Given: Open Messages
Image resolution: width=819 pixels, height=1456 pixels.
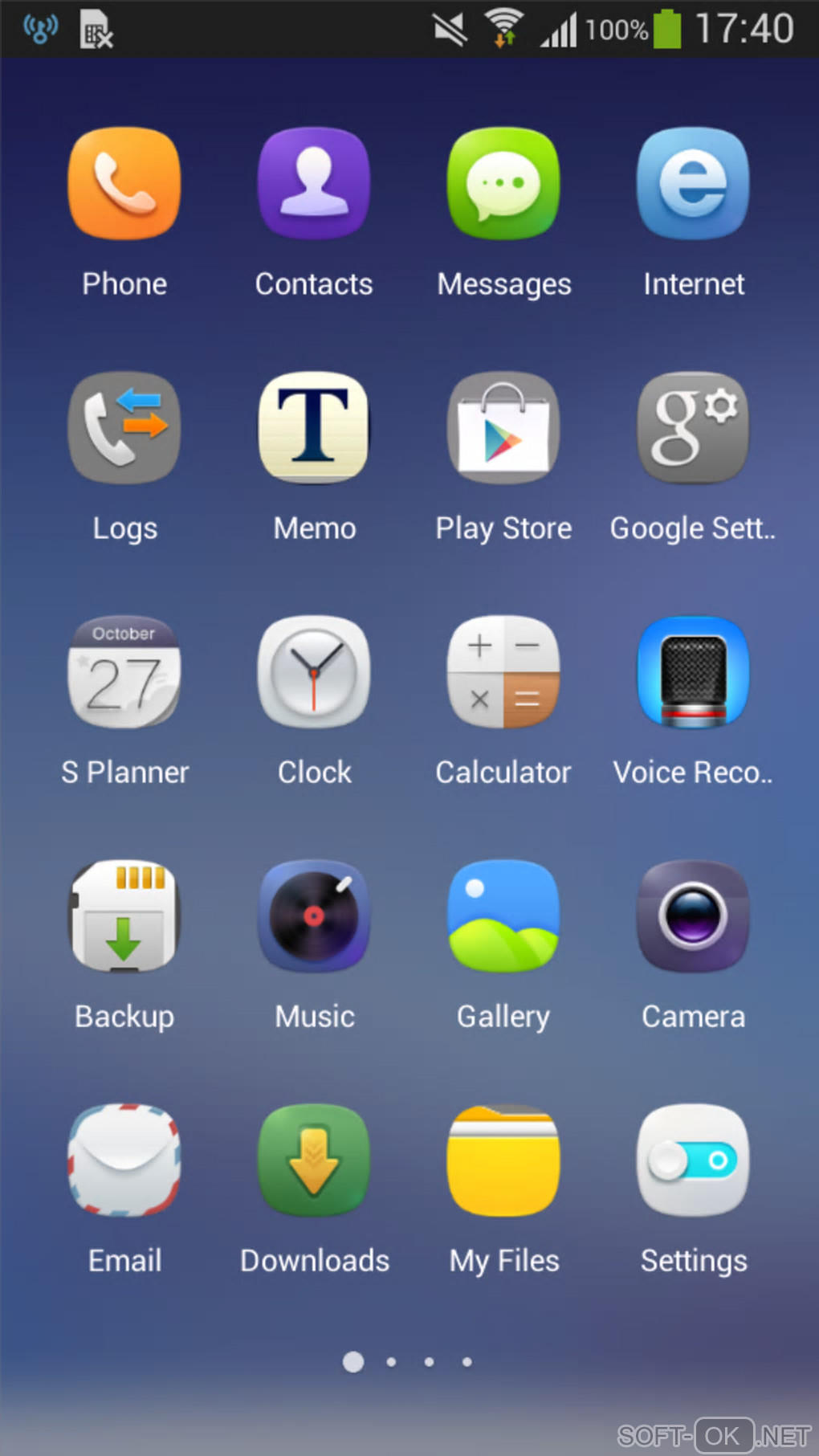Looking at the screenshot, I should point(503,184).
